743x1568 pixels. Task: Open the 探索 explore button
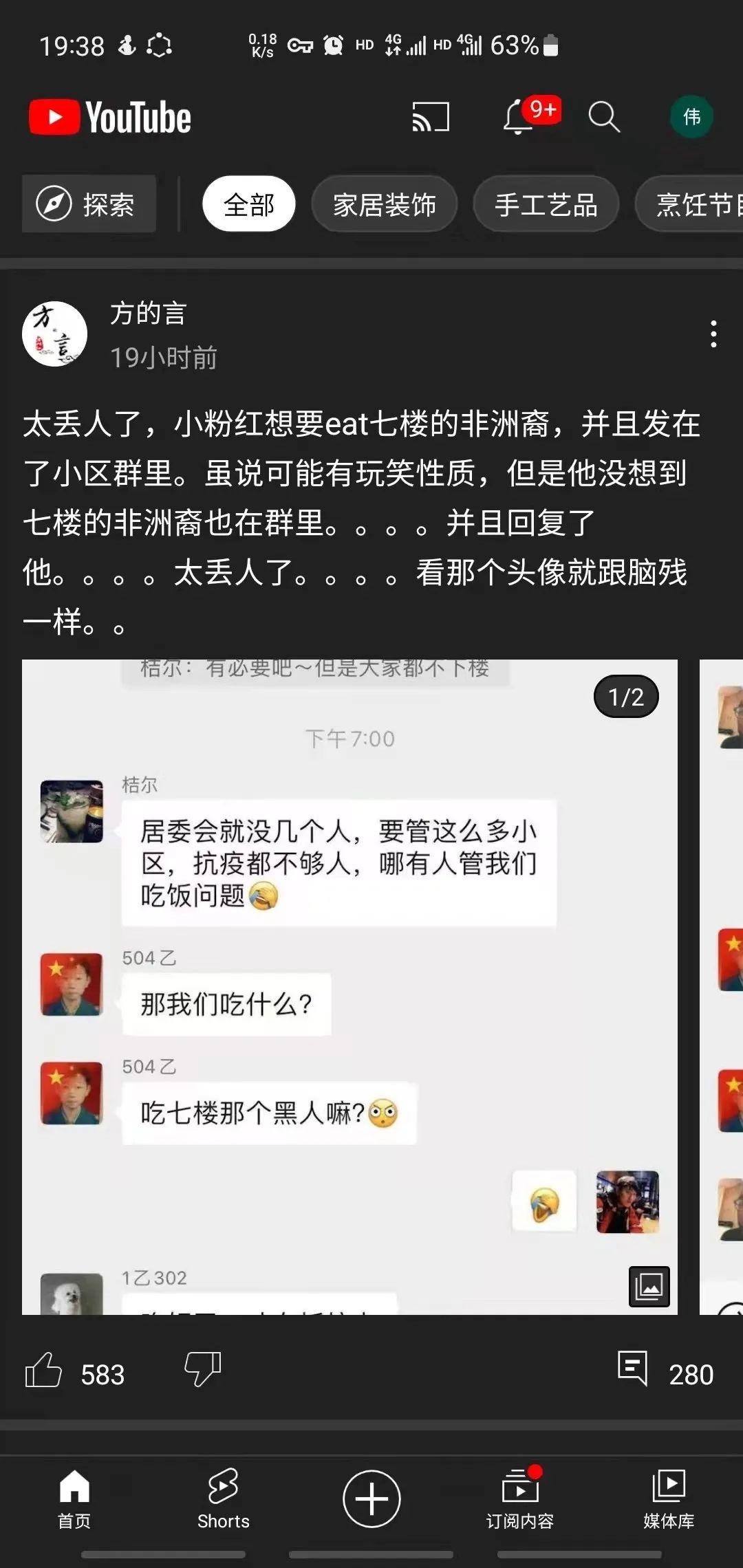pos(89,204)
